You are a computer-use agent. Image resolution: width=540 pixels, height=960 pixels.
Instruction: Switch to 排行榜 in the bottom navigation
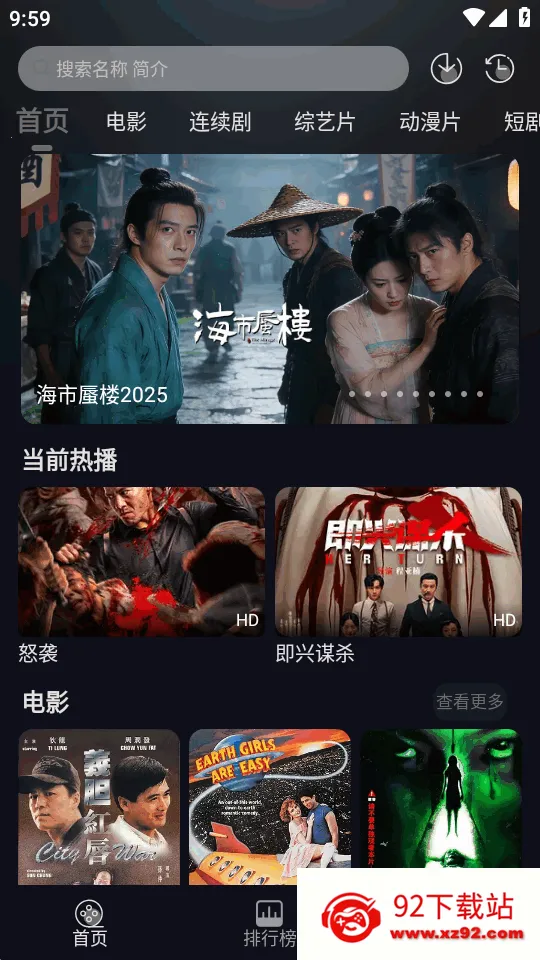tap(269, 923)
